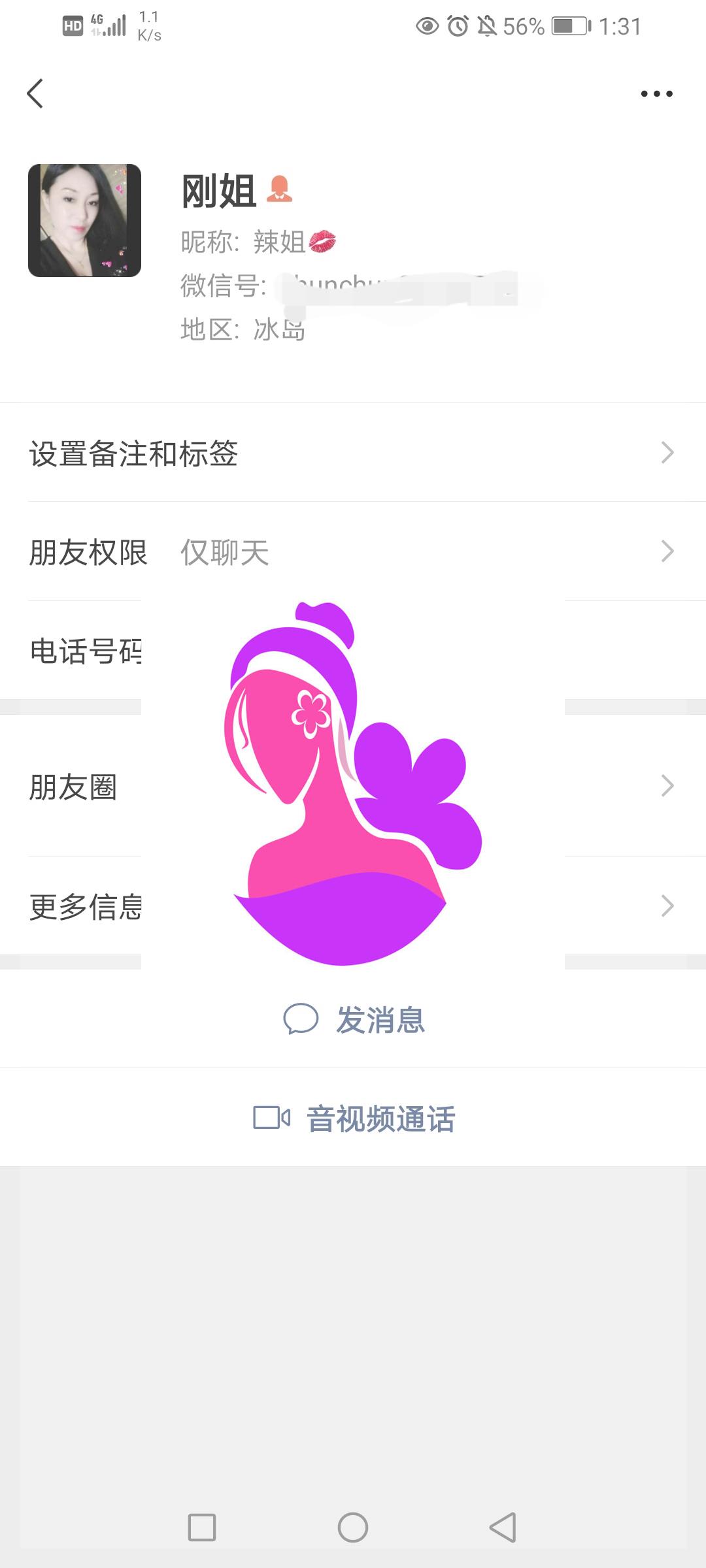
Task: View 刚姐's profile photo
Action: pos(84,220)
